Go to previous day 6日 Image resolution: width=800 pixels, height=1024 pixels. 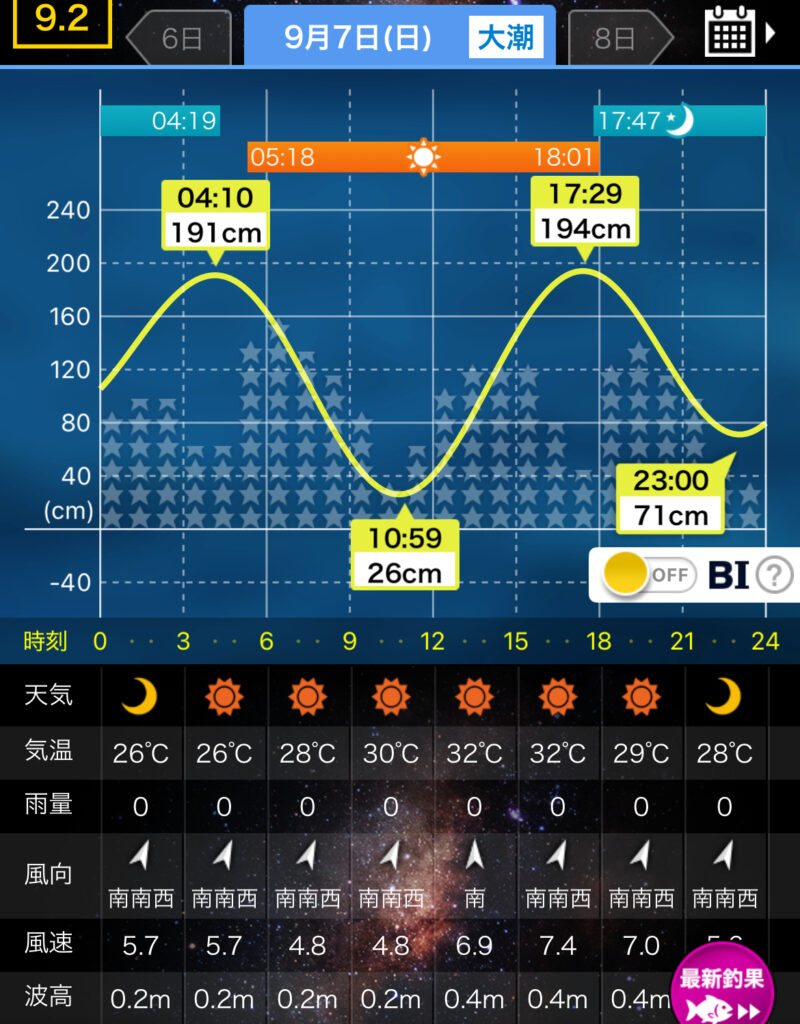click(x=180, y=38)
